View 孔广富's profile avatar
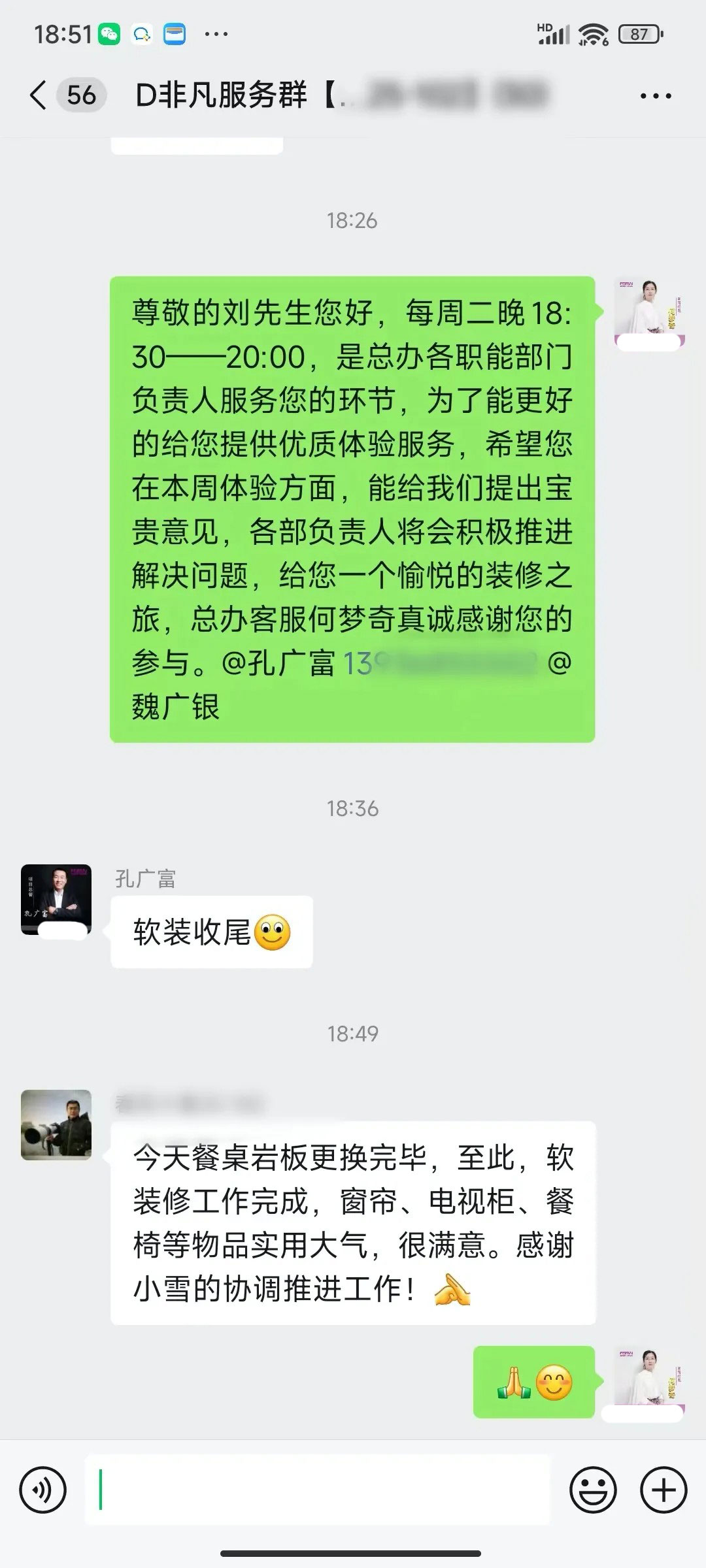 point(56,900)
